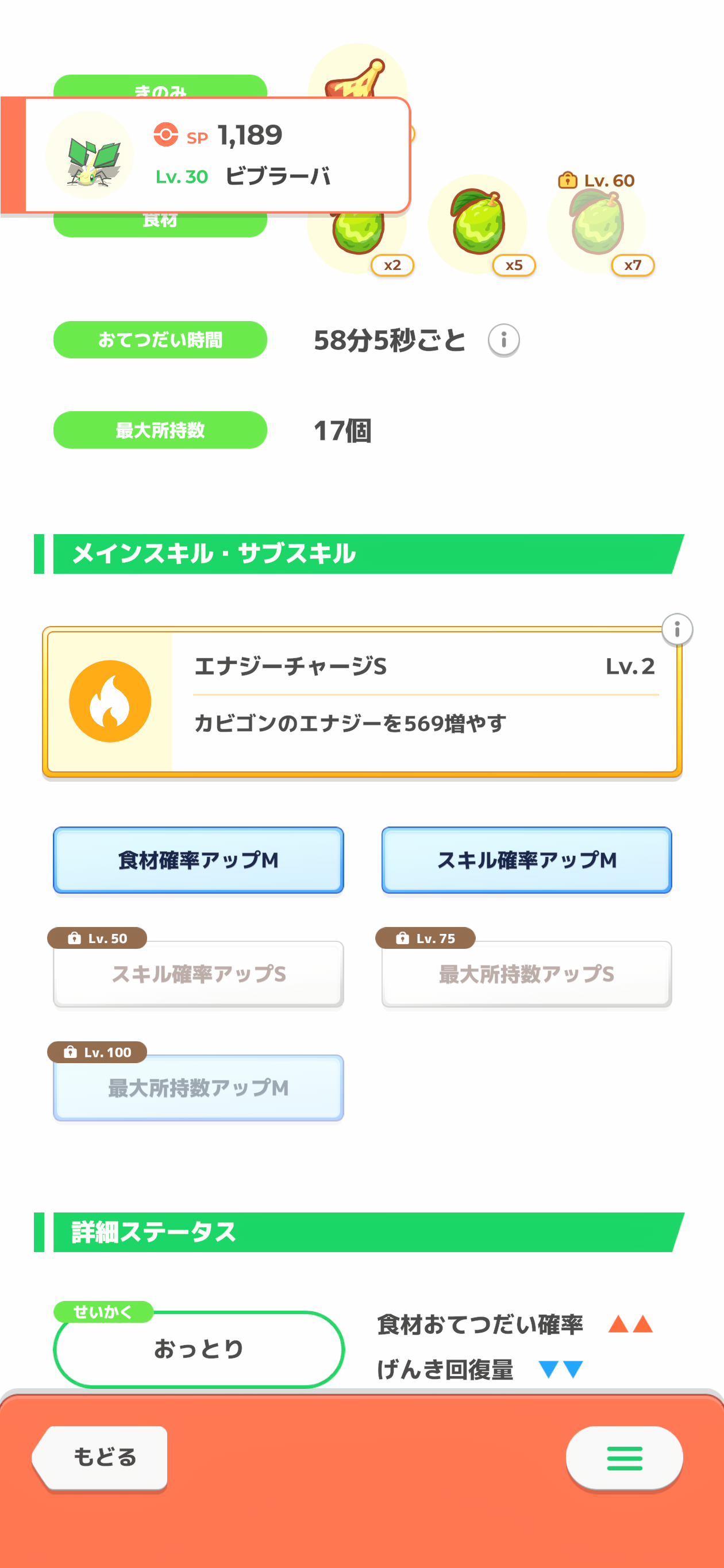
Task: Click the Poké Ball SP icon in the popup
Action: 165,135
